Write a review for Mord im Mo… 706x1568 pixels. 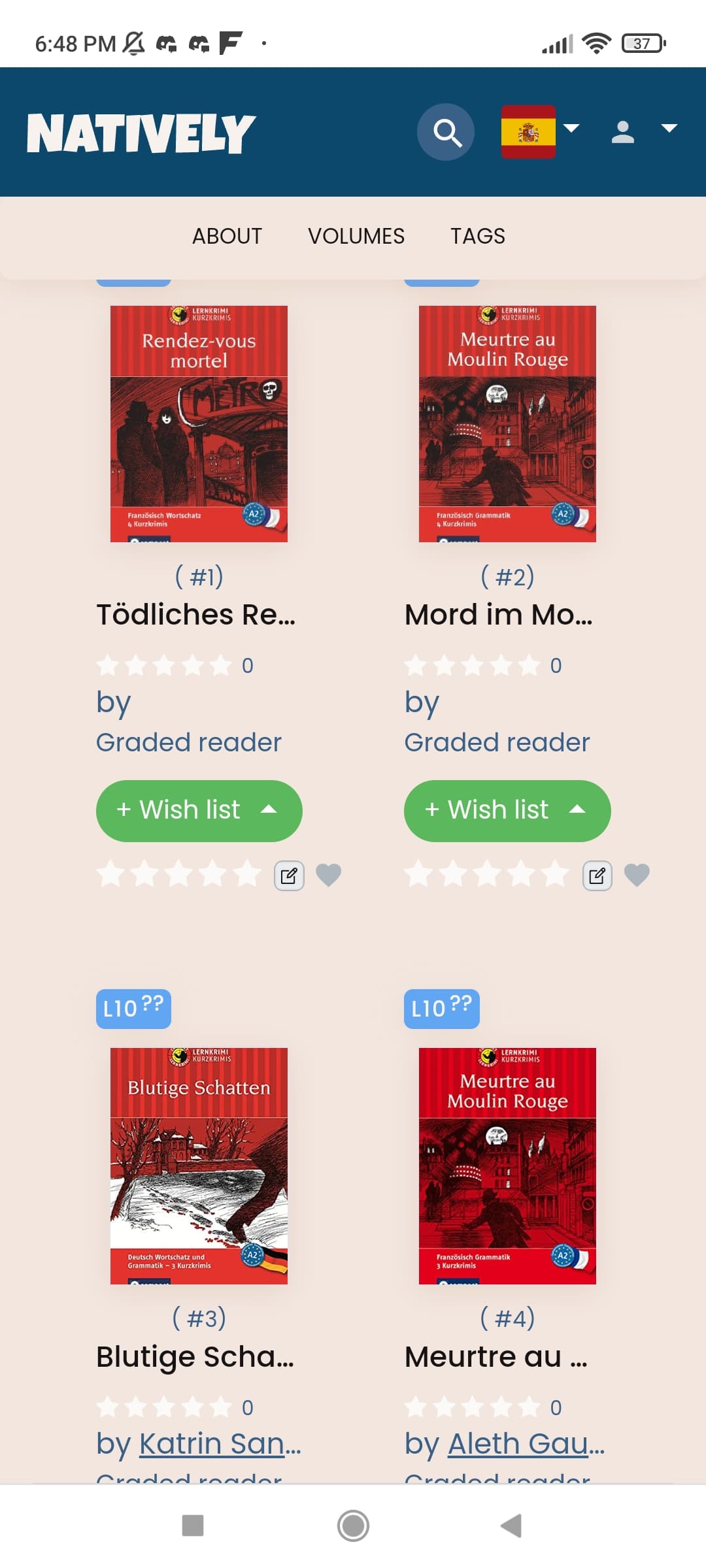(x=597, y=875)
